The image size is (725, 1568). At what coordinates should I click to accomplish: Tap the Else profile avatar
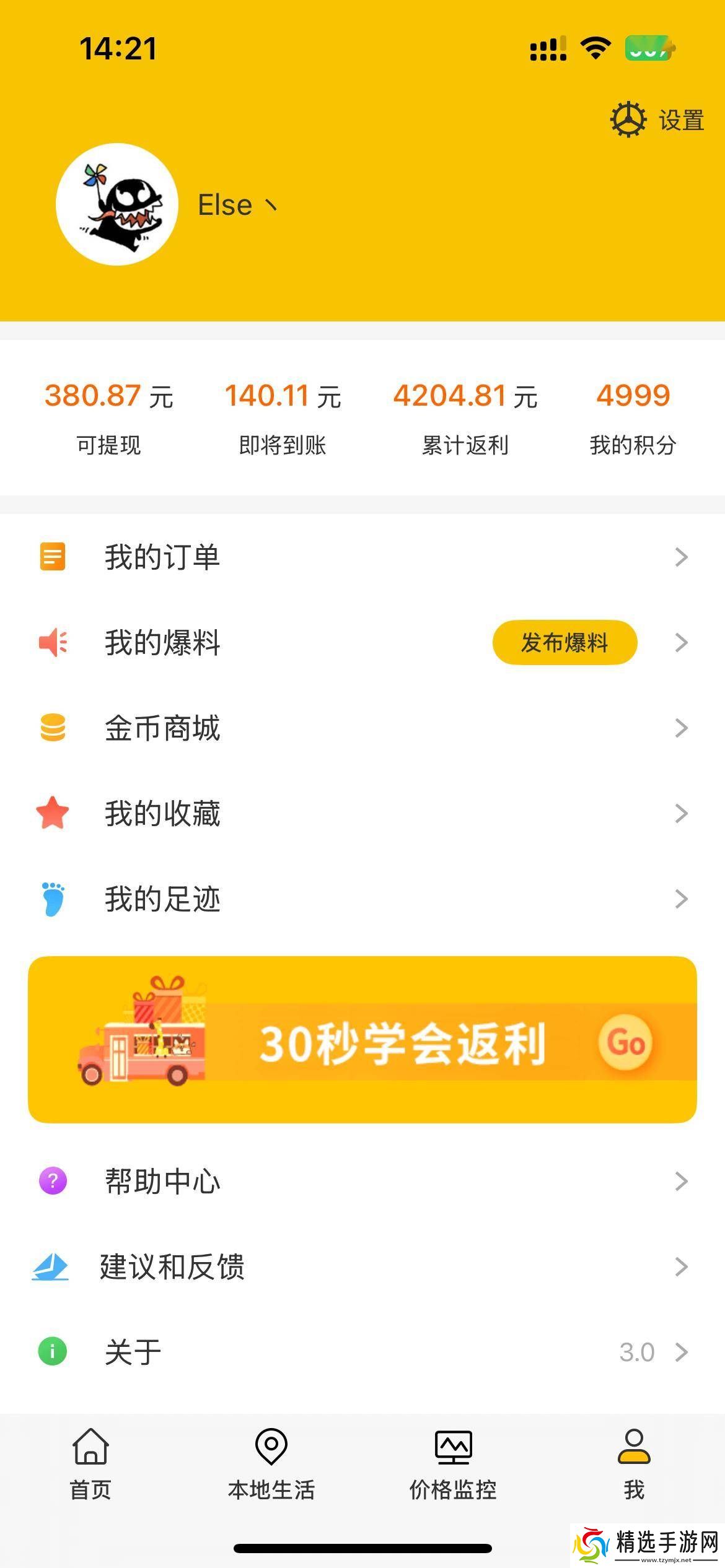[117, 204]
